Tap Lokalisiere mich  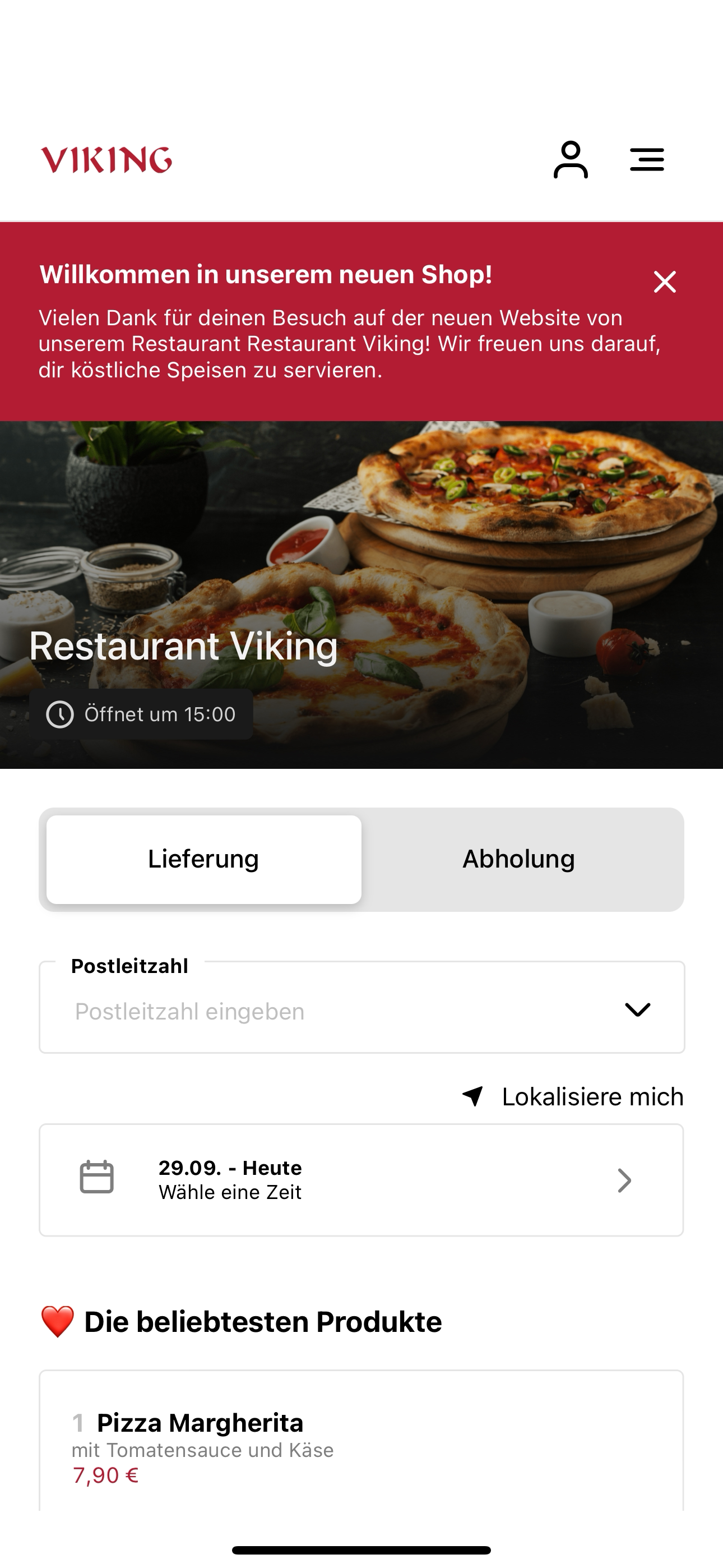(x=573, y=1096)
